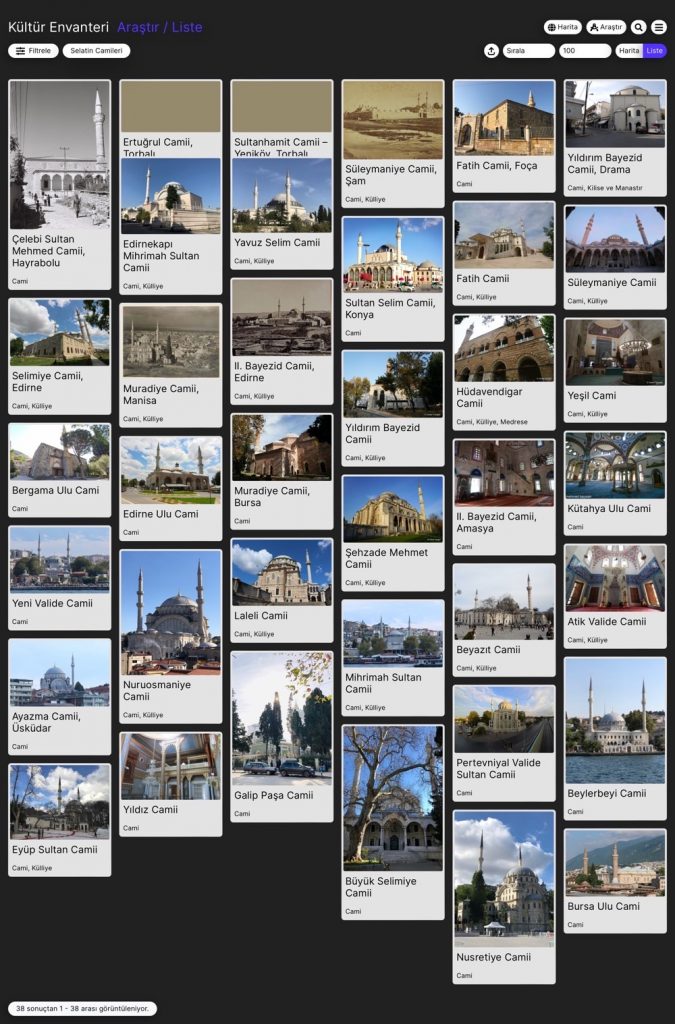
Task: Open the Selimiye Camii, Edirne card
Action: coord(60,355)
